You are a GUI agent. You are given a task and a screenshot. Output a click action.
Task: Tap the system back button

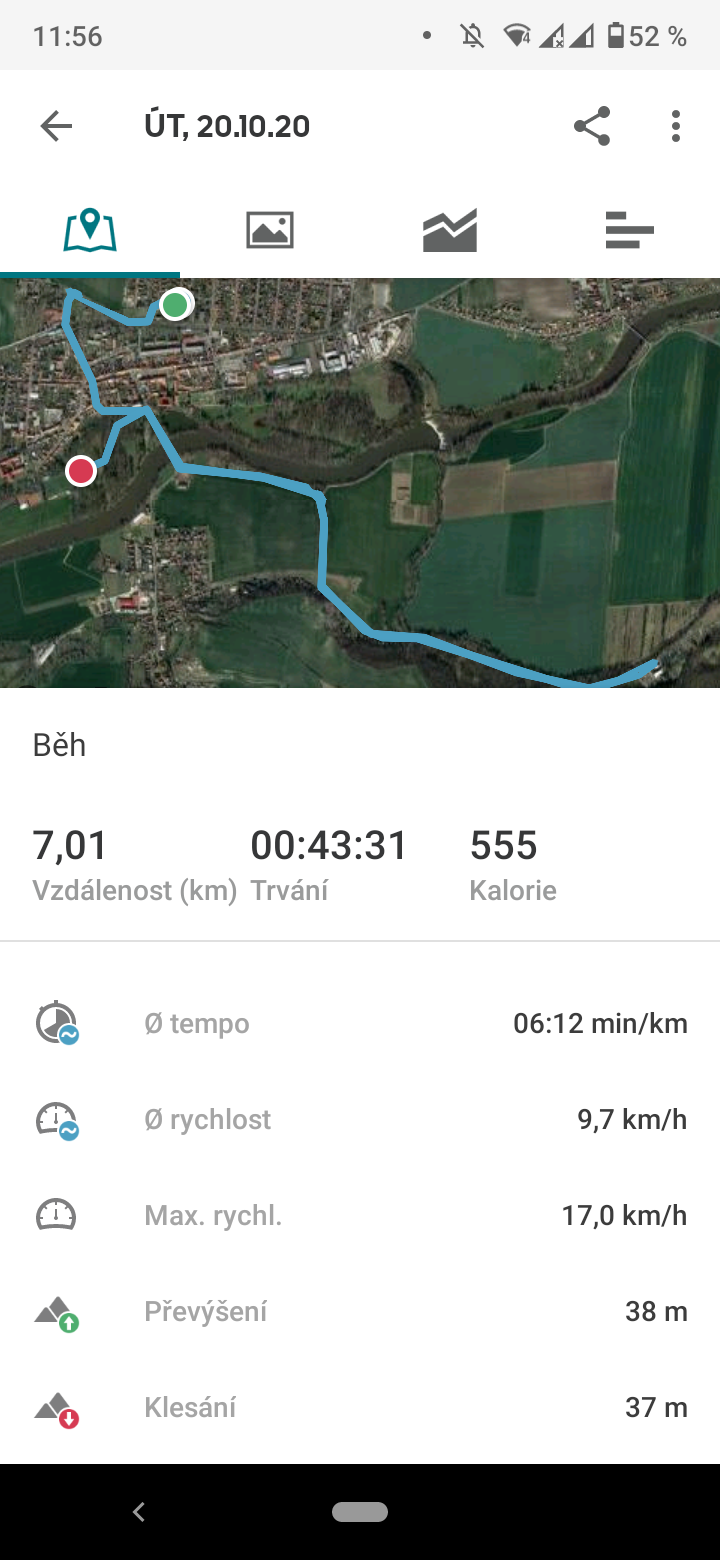coord(139,1512)
